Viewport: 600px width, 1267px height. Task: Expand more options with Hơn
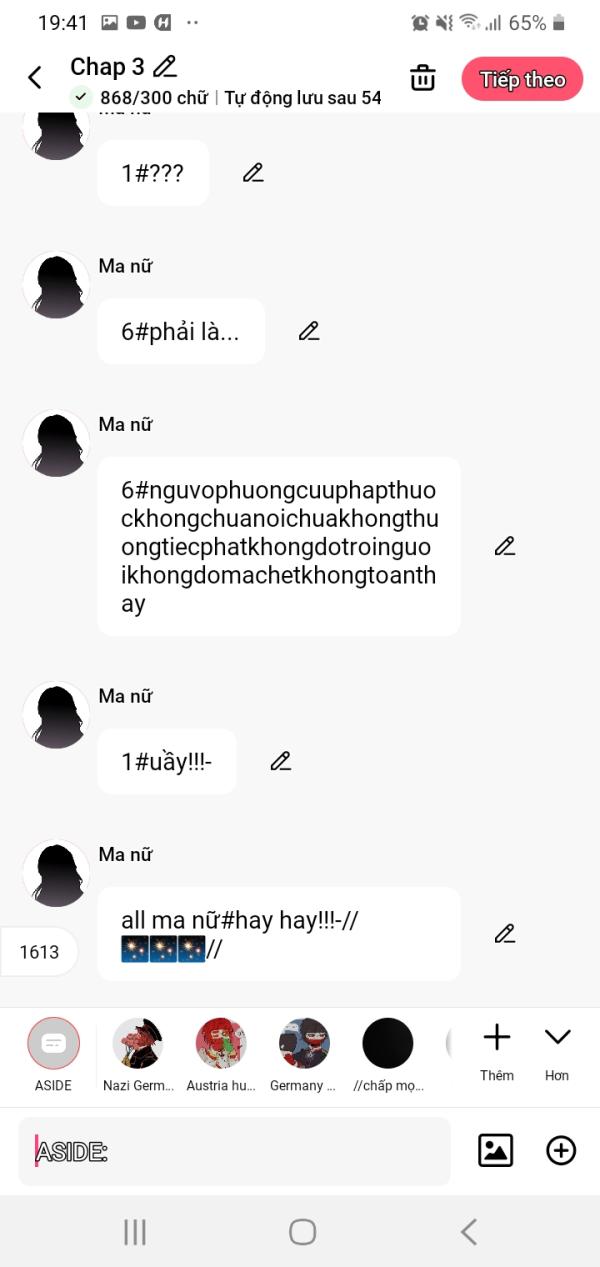click(x=557, y=1048)
